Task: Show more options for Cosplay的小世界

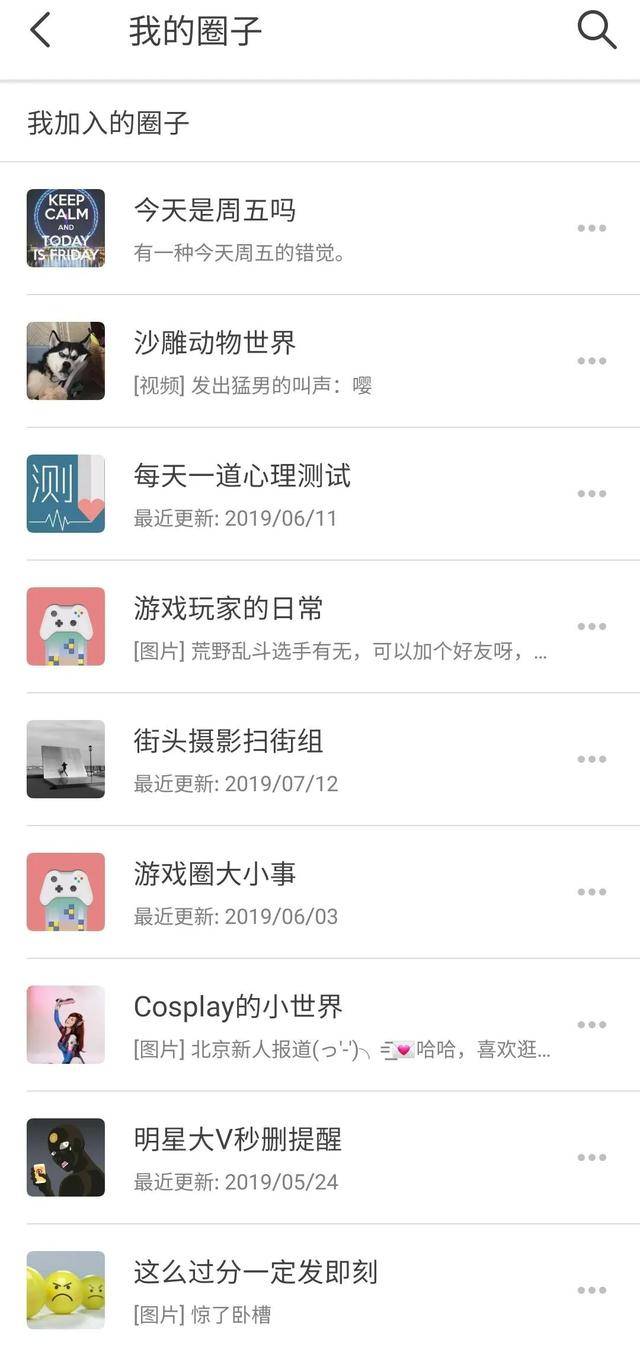Action: pyautogui.click(x=591, y=1025)
